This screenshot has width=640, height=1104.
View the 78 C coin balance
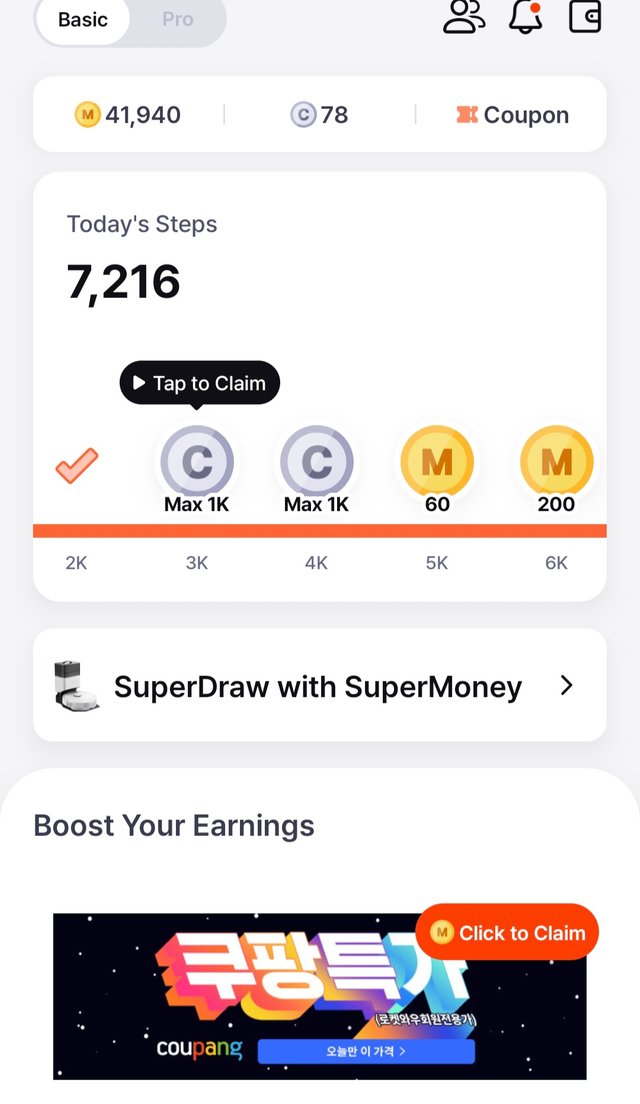pyautogui.click(x=320, y=115)
